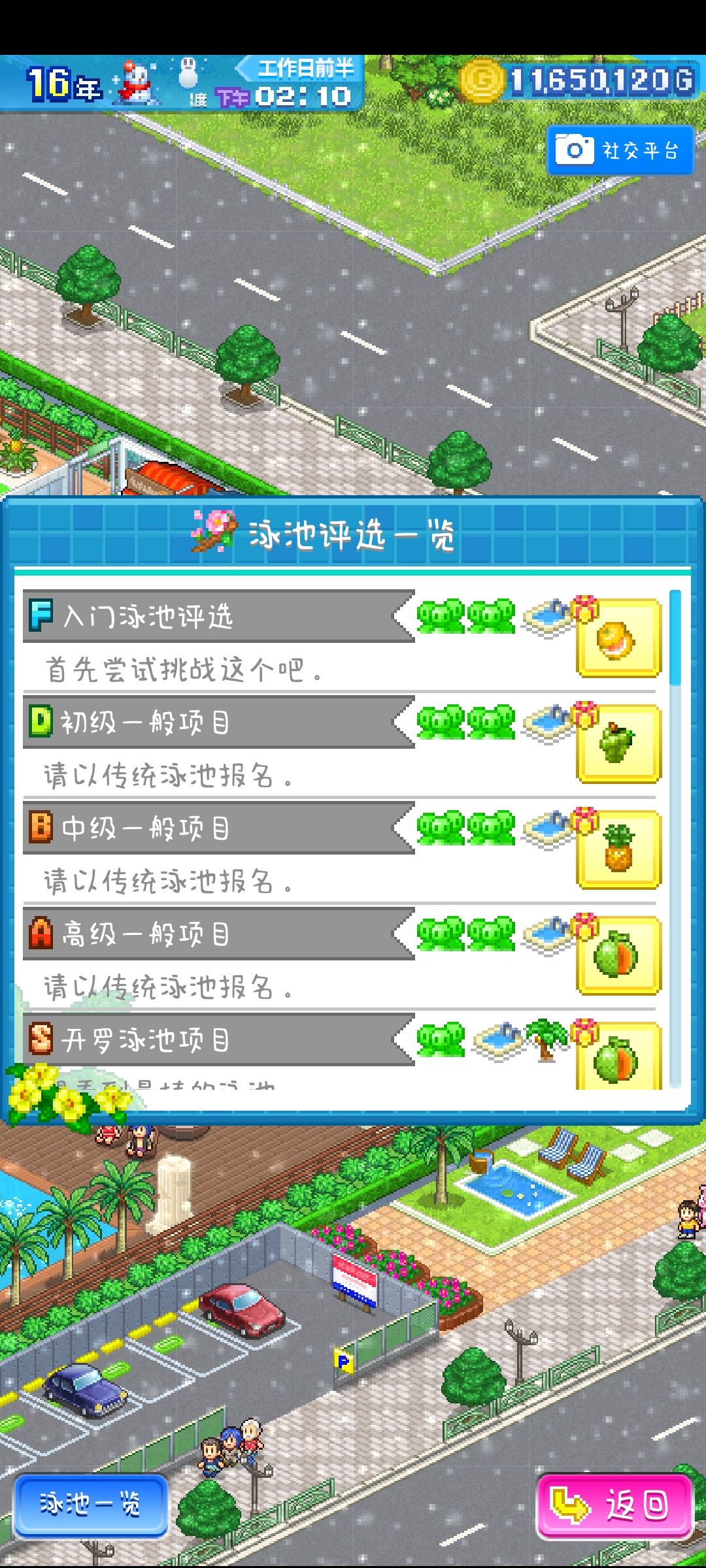Click the S rank badge on 开罗泳池项目
This screenshot has height=1568, width=706.
coord(41,1039)
